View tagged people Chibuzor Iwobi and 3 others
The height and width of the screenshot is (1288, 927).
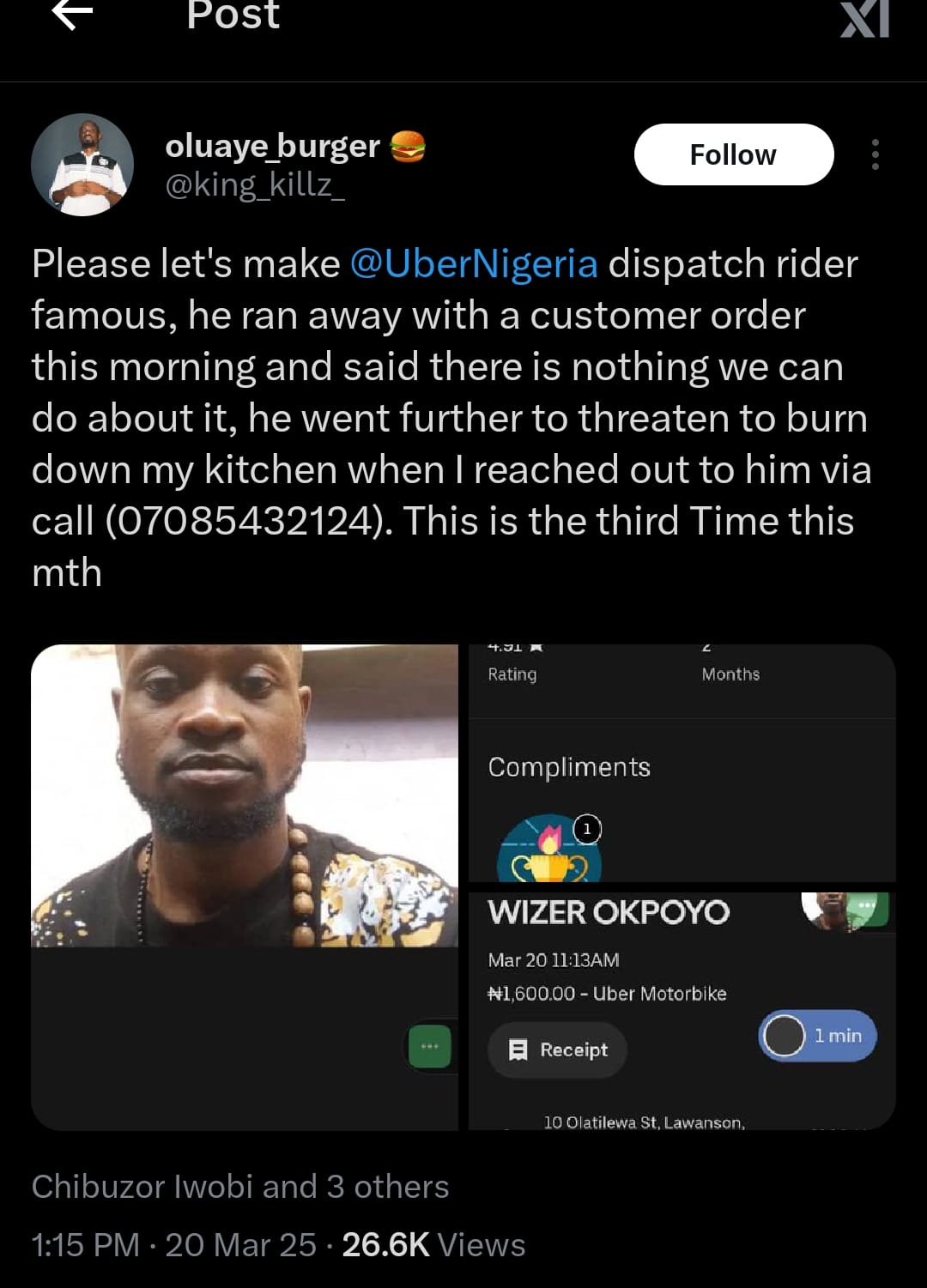(x=240, y=1187)
